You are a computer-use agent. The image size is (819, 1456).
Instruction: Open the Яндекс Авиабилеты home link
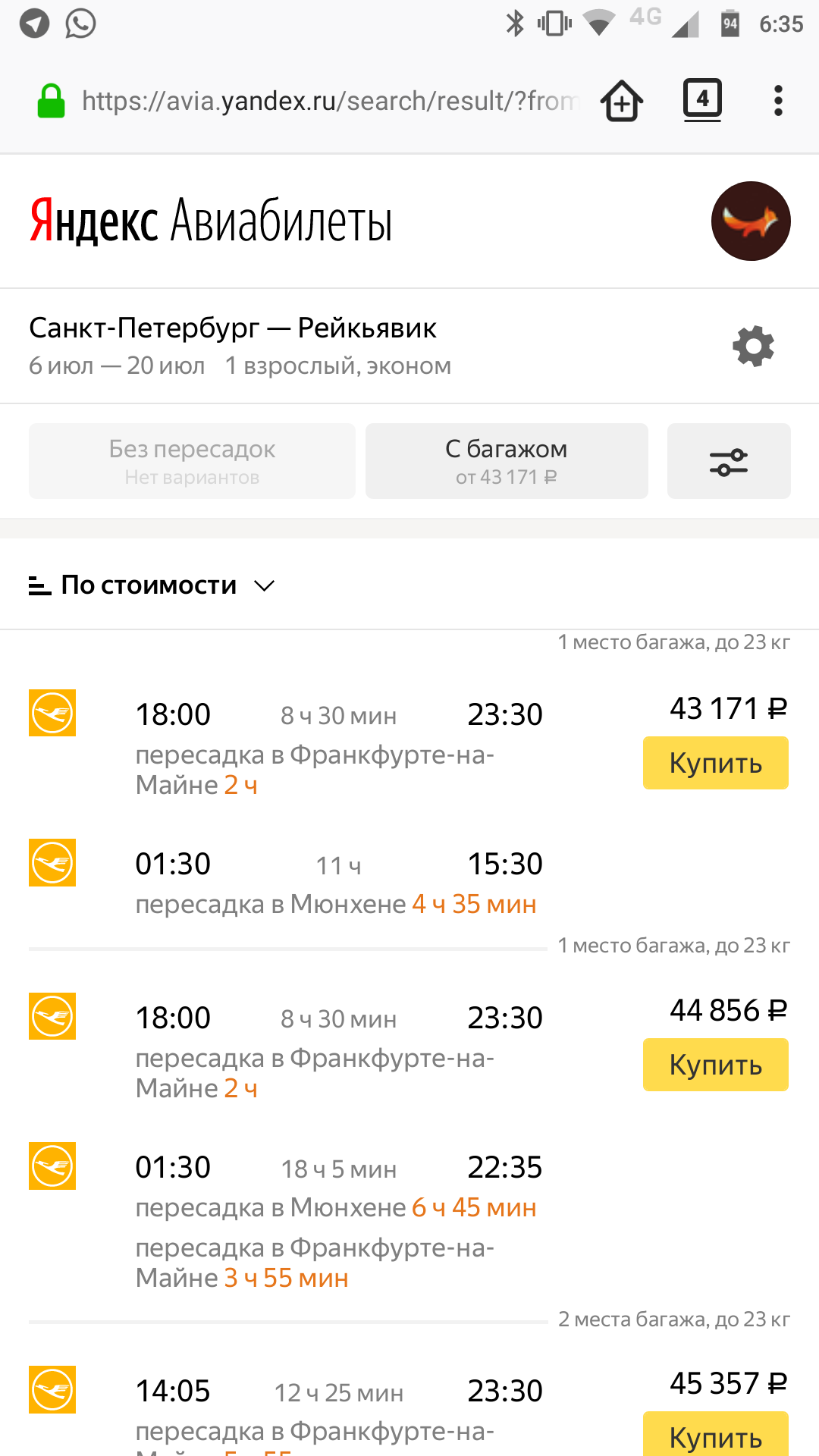coord(211,221)
